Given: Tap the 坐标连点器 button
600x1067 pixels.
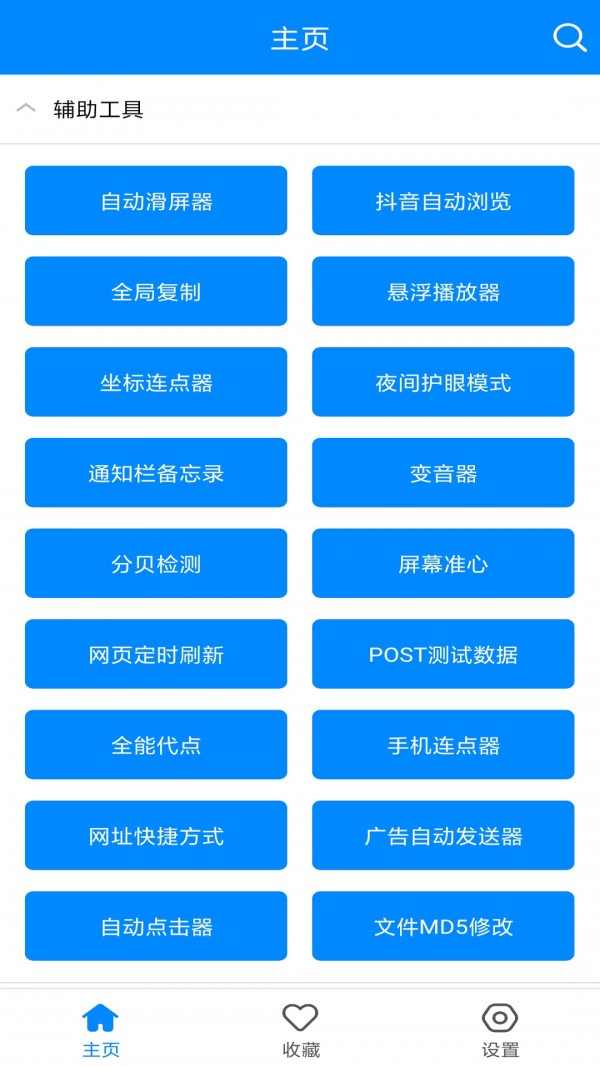Looking at the screenshot, I should pos(156,382).
